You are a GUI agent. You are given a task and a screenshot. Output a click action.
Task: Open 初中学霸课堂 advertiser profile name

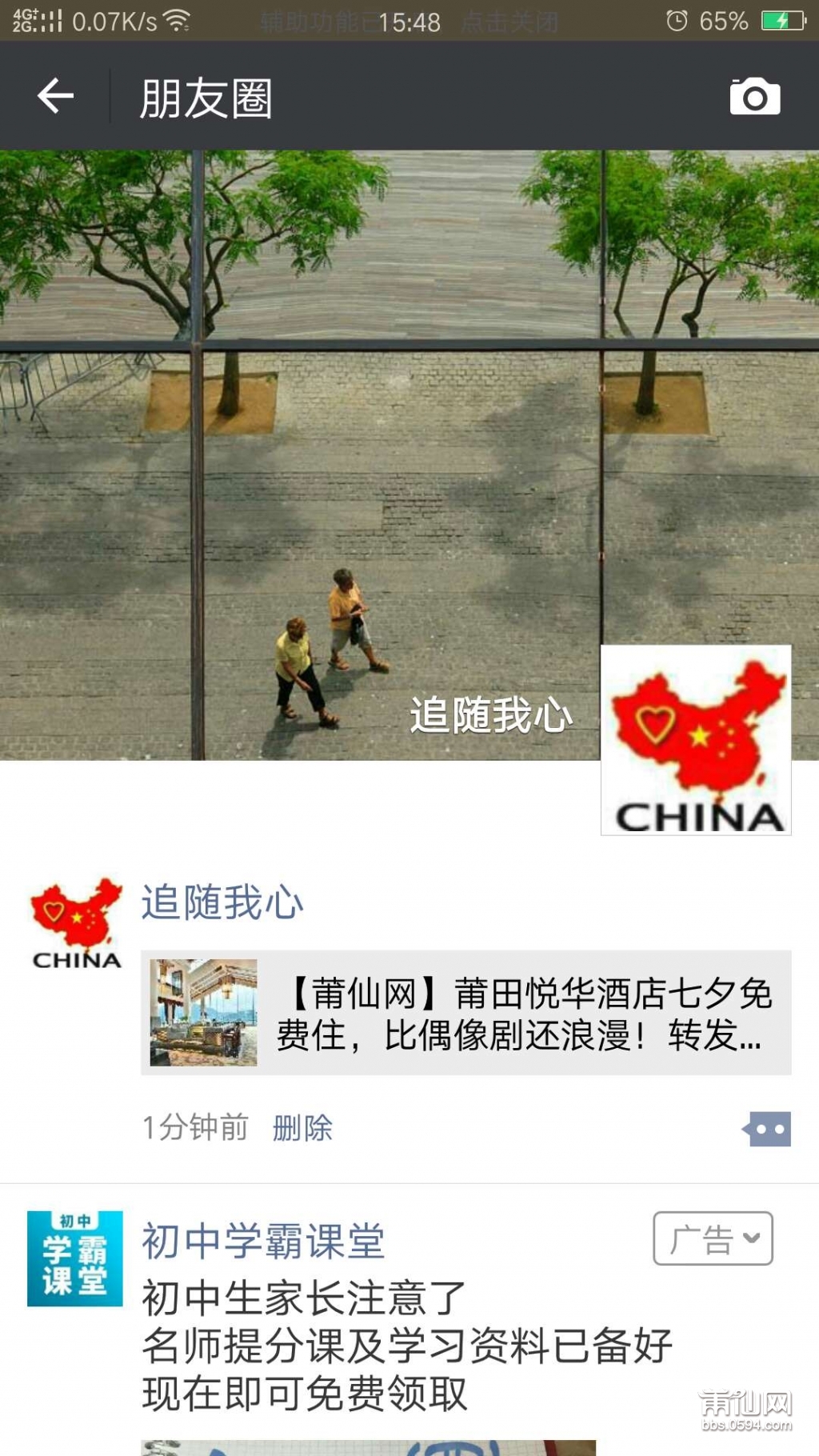pos(263,1241)
